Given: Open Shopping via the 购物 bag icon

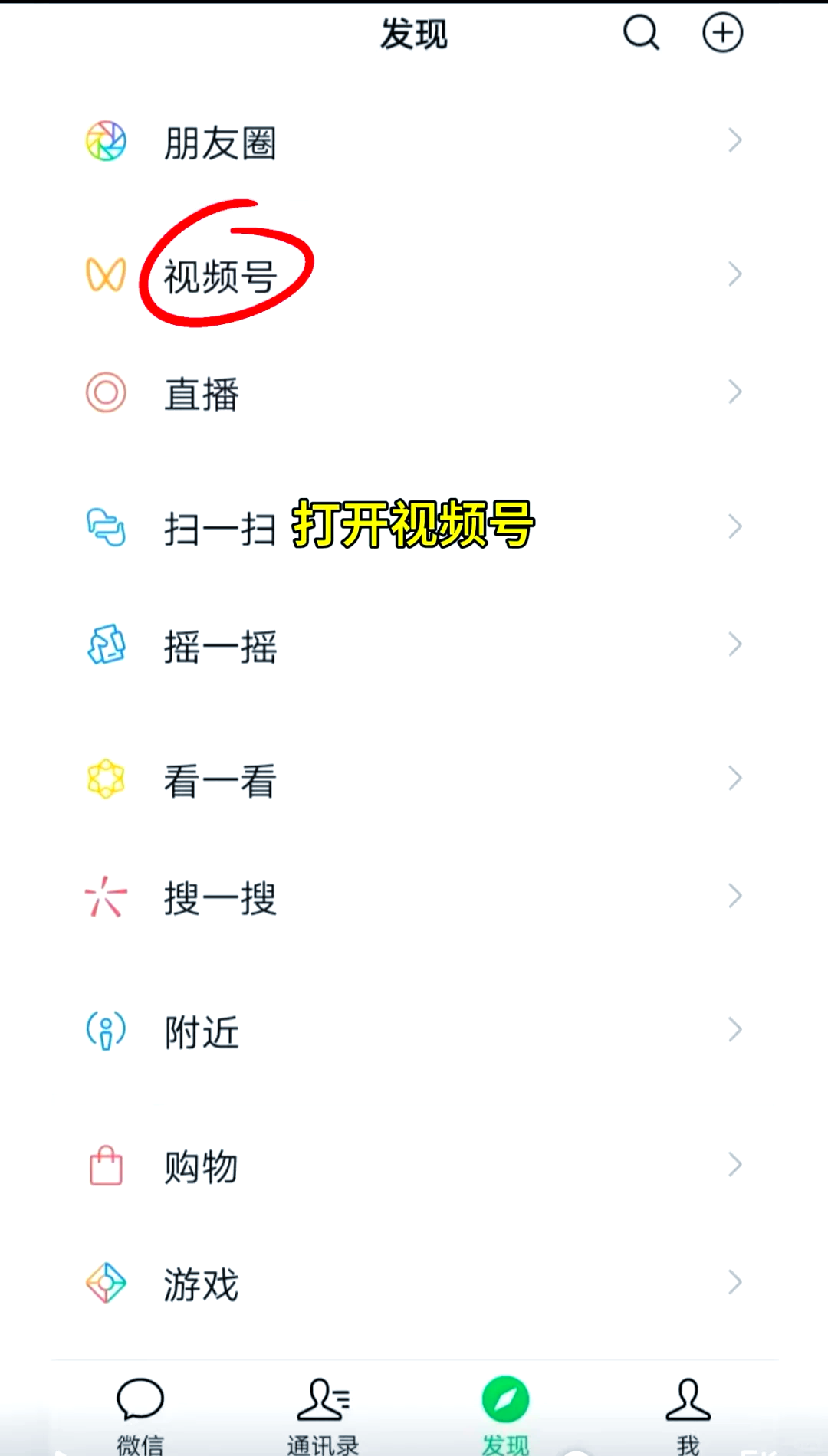Looking at the screenshot, I should pos(106,1164).
